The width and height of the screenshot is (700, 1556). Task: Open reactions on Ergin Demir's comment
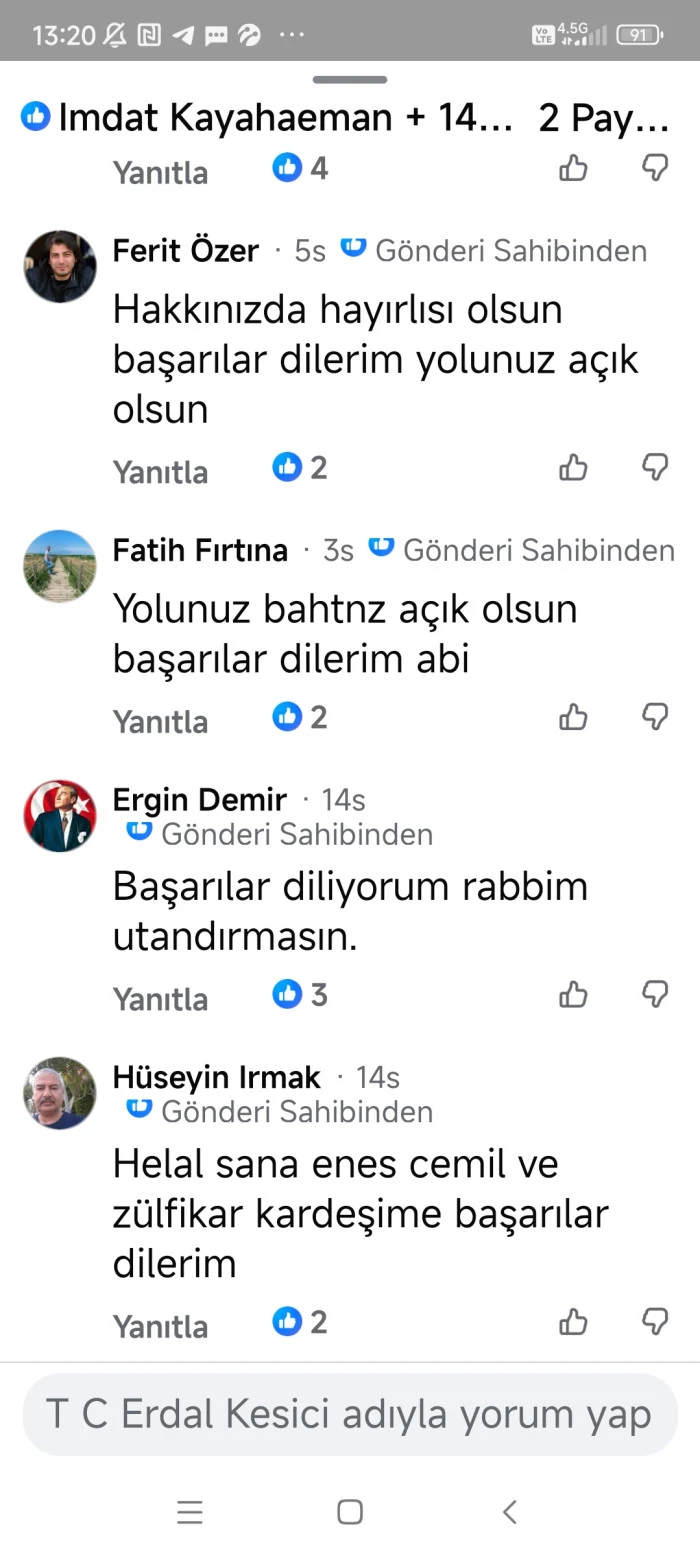[300, 995]
